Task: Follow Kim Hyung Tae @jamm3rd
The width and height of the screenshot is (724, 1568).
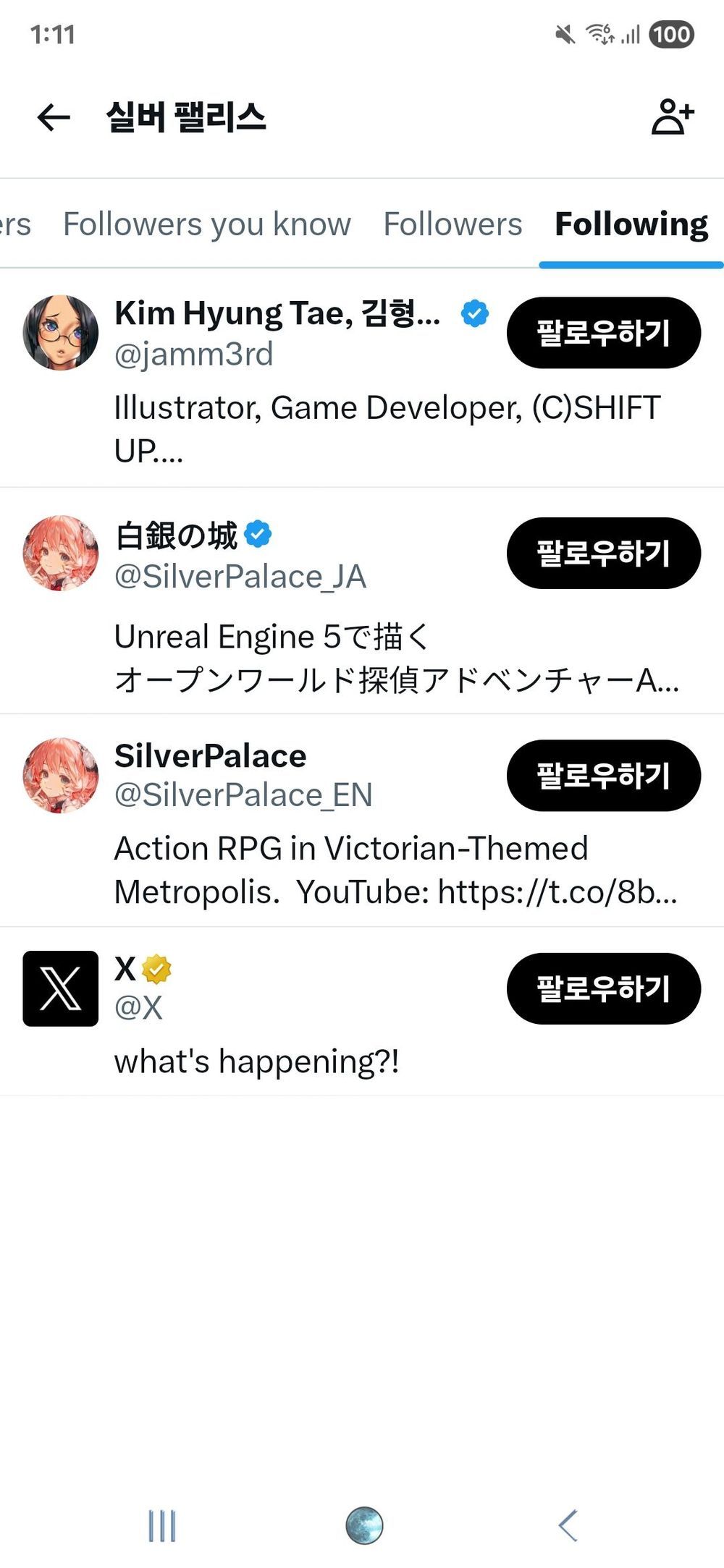Action: click(603, 333)
